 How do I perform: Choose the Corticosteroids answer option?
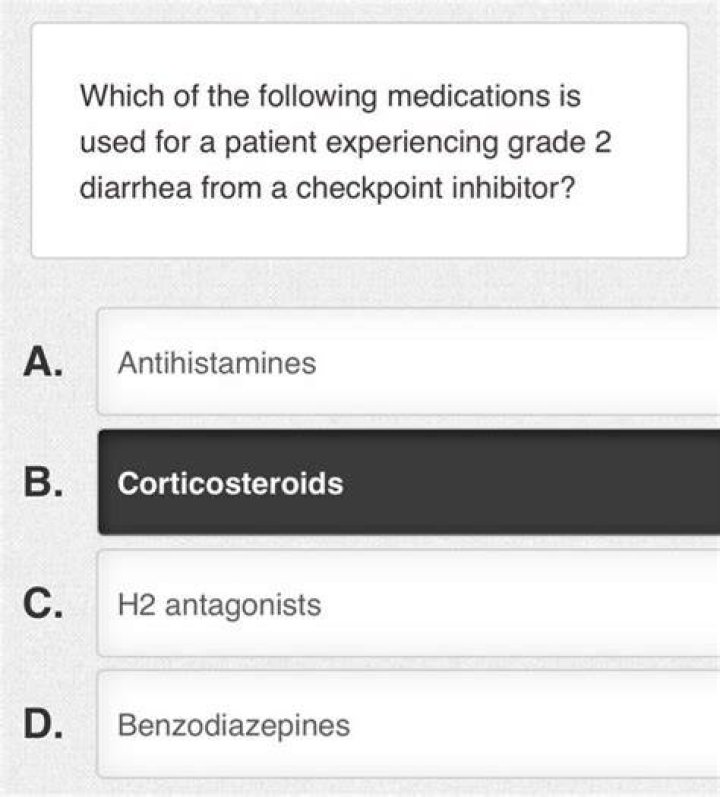click(x=409, y=482)
